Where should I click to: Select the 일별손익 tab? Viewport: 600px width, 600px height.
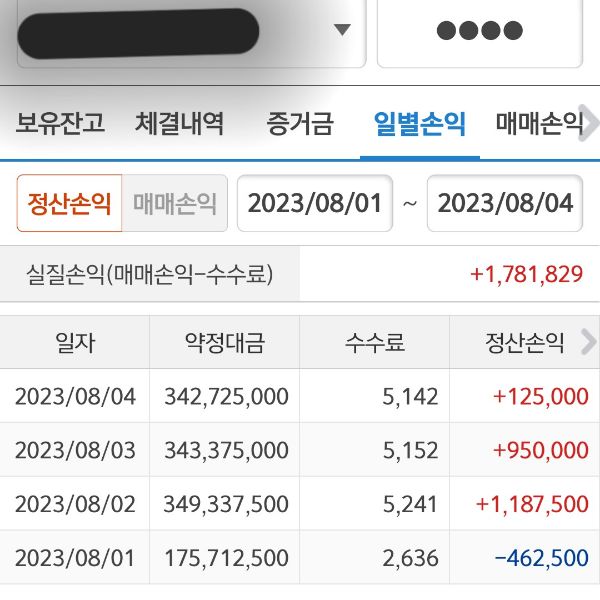click(x=419, y=124)
